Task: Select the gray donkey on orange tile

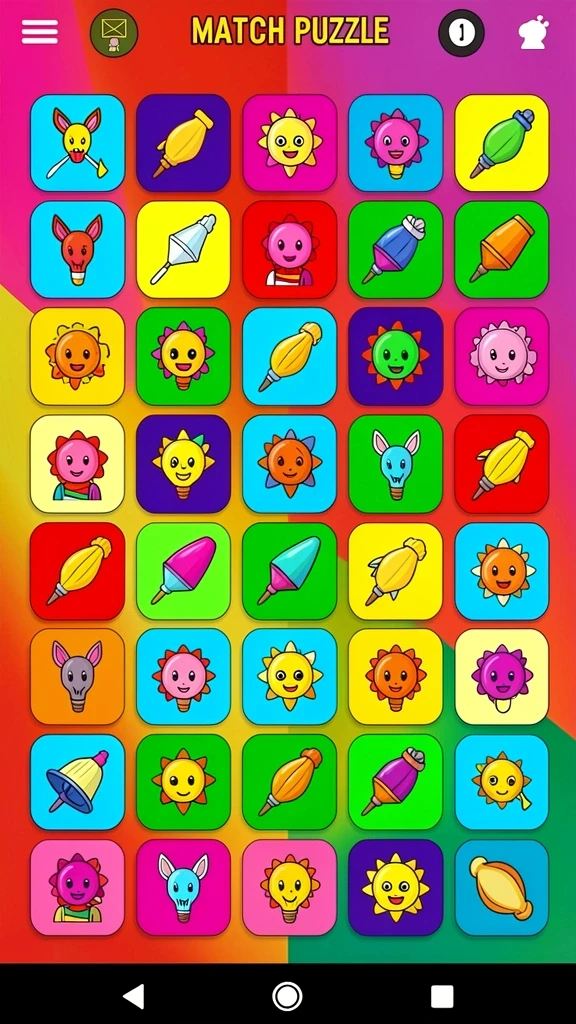Action: 77,677
